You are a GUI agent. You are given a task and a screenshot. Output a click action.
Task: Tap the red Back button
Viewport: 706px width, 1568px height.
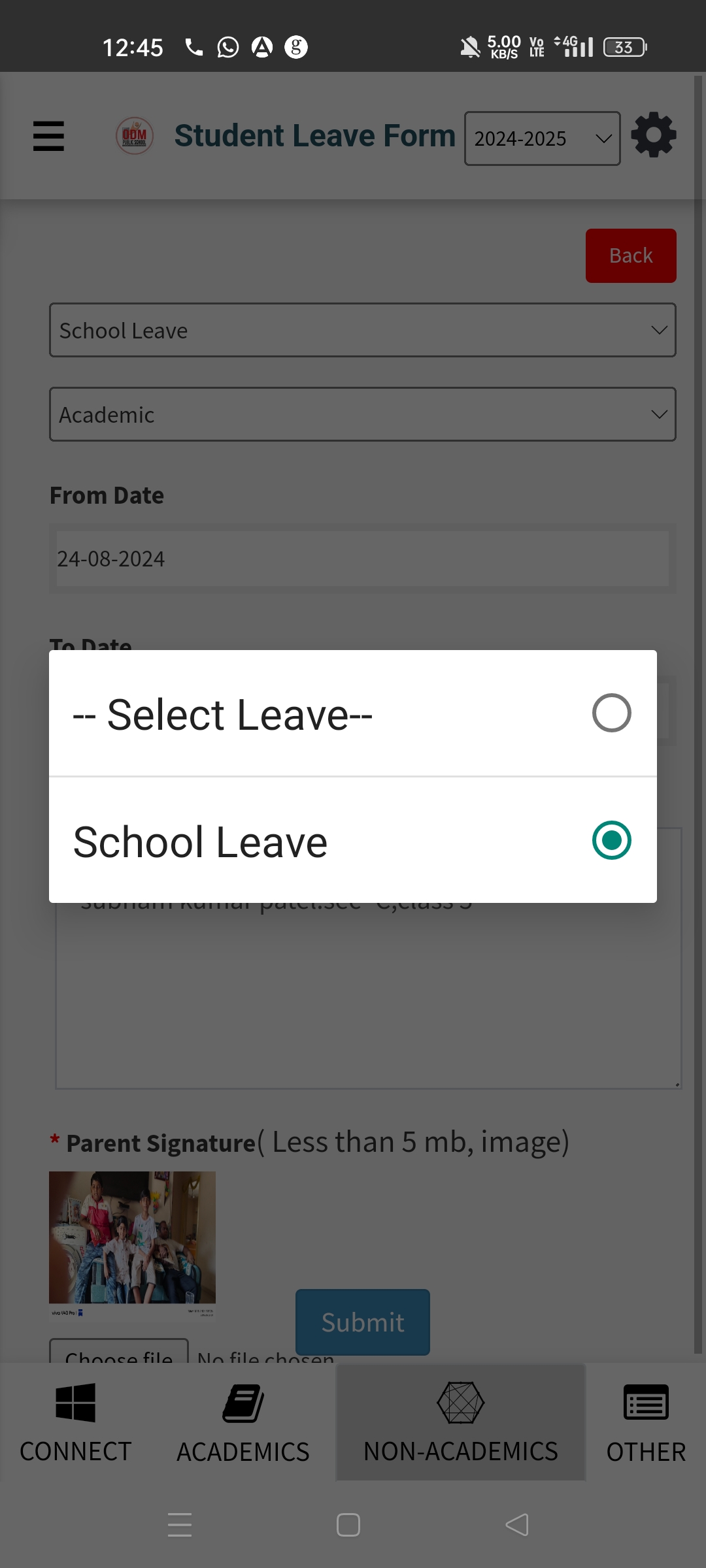click(x=630, y=255)
